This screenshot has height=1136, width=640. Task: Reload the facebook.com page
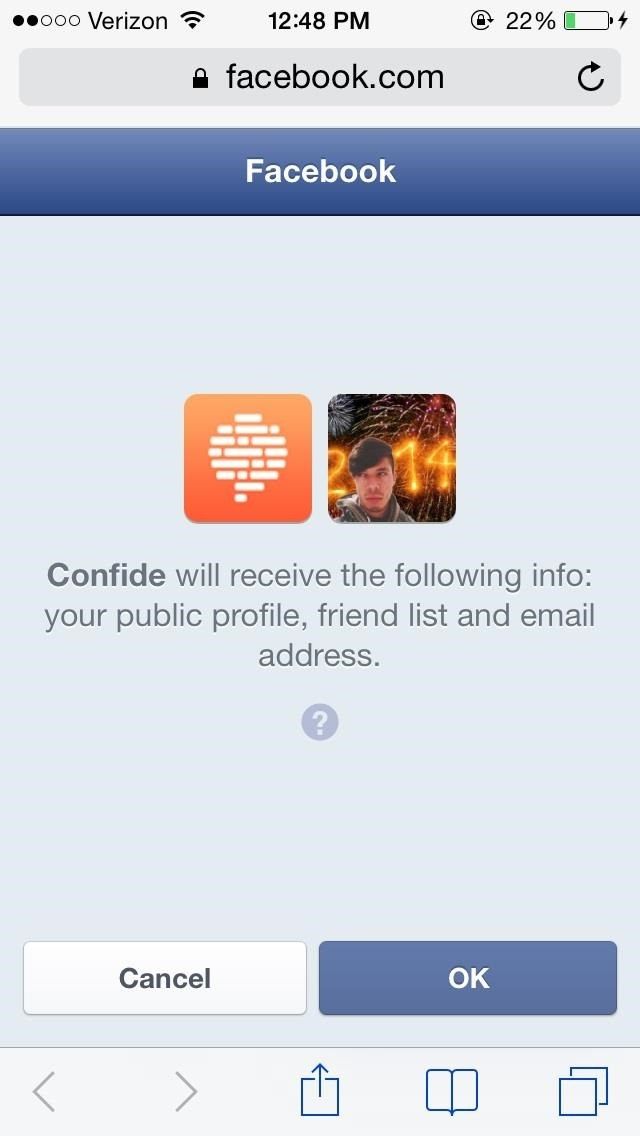click(x=591, y=77)
